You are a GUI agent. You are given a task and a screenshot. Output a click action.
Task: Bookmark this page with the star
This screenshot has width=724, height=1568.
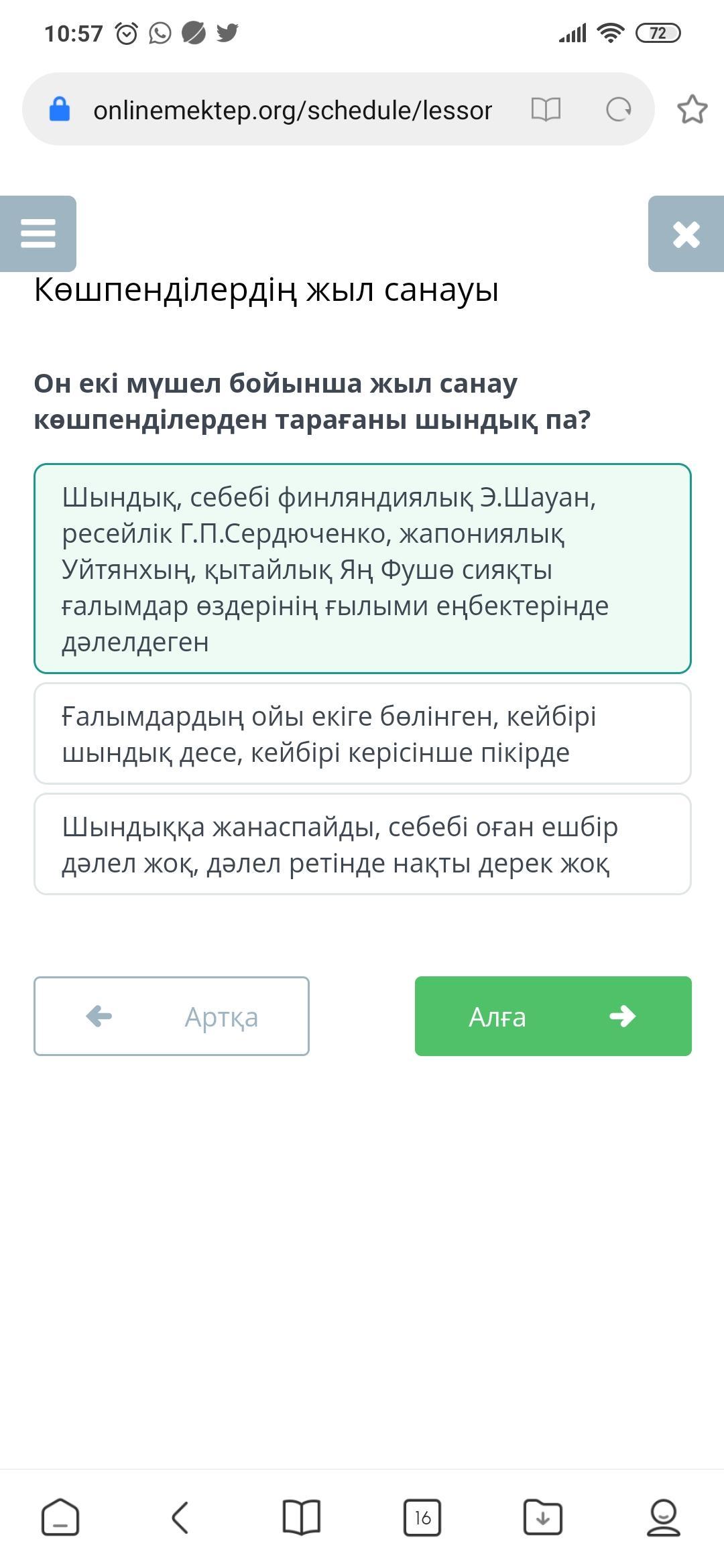692,109
